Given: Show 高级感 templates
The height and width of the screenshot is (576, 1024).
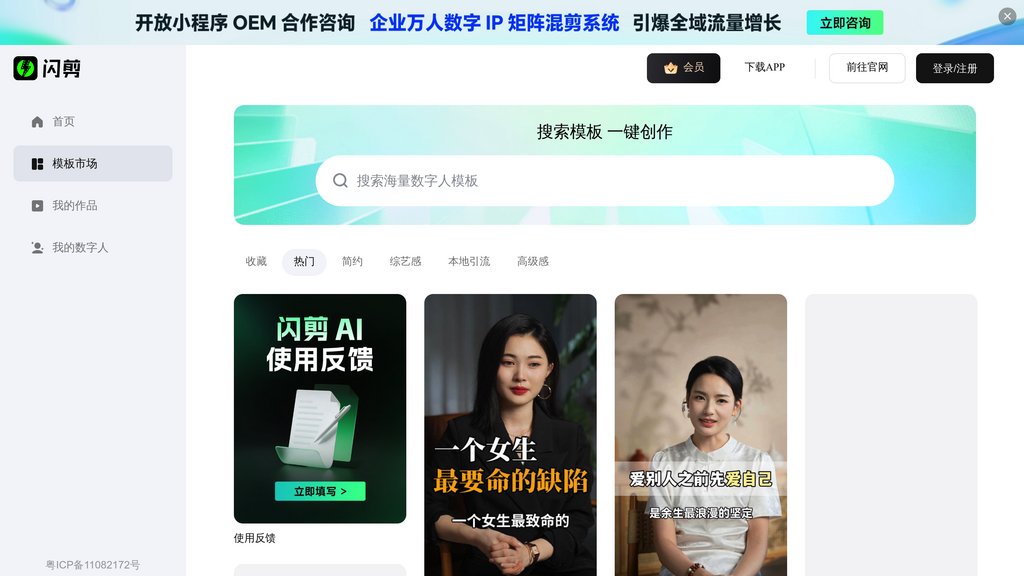Looking at the screenshot, I should coord(532,262).
